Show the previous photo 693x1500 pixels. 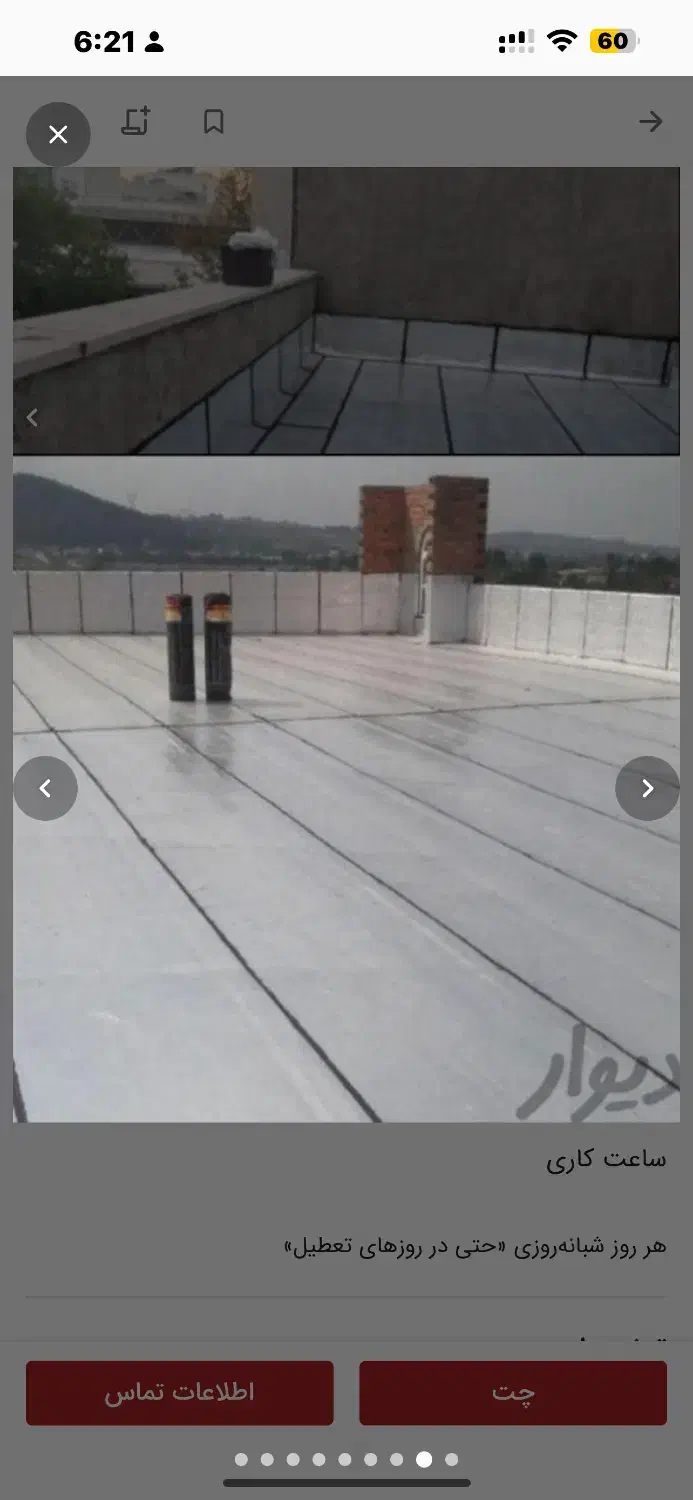pyautogui.click(x=45, y=788)
